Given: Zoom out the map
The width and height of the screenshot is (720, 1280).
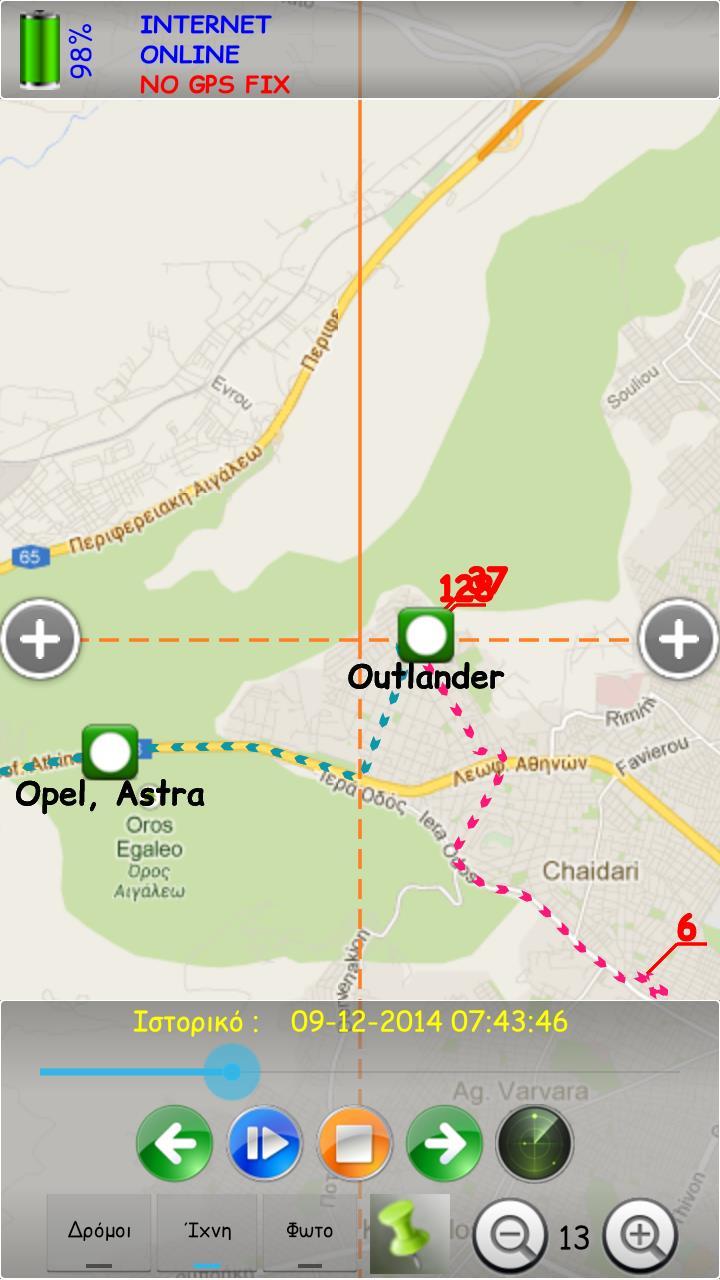Looking at the screenshot, I should pos(510,1237).
